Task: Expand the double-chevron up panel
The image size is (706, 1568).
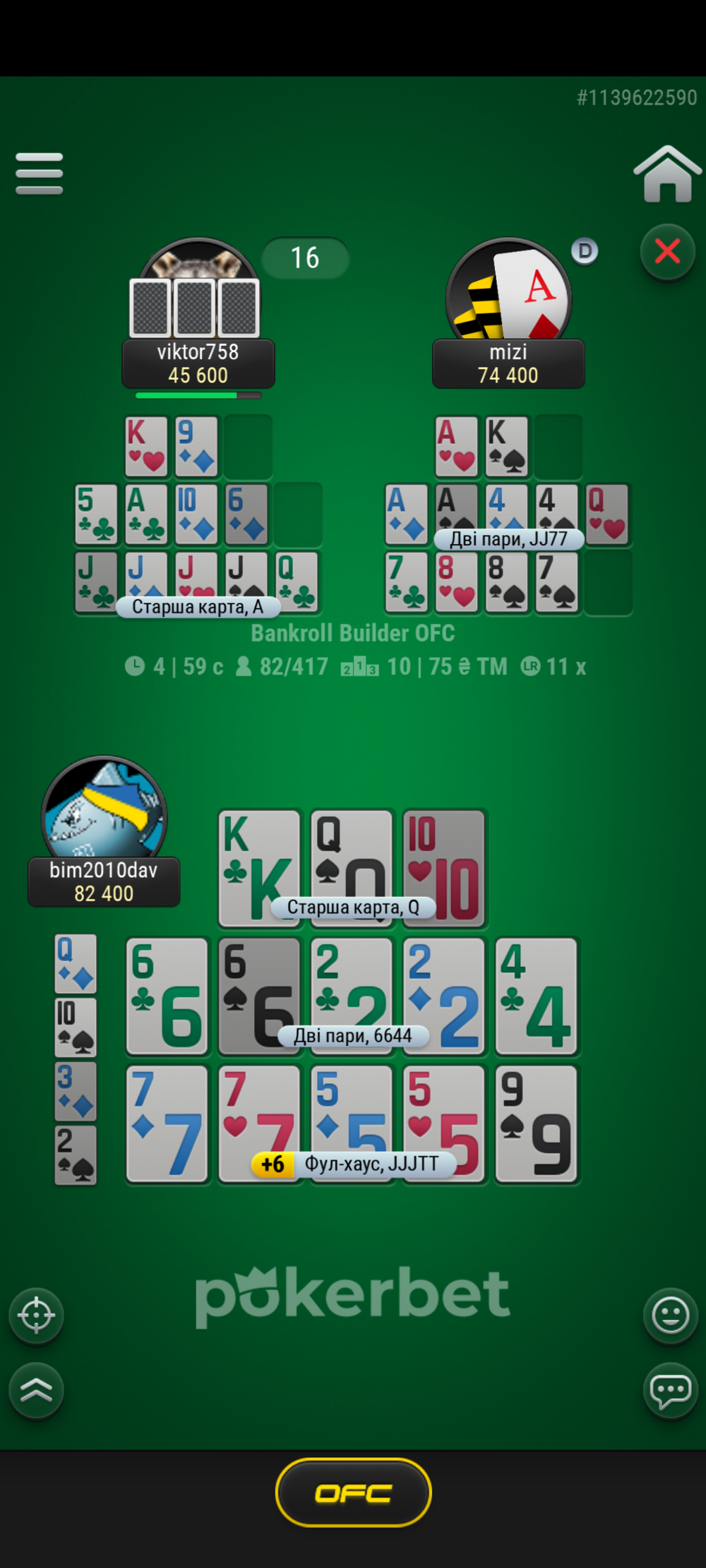Action: [x=36, y=1390]
